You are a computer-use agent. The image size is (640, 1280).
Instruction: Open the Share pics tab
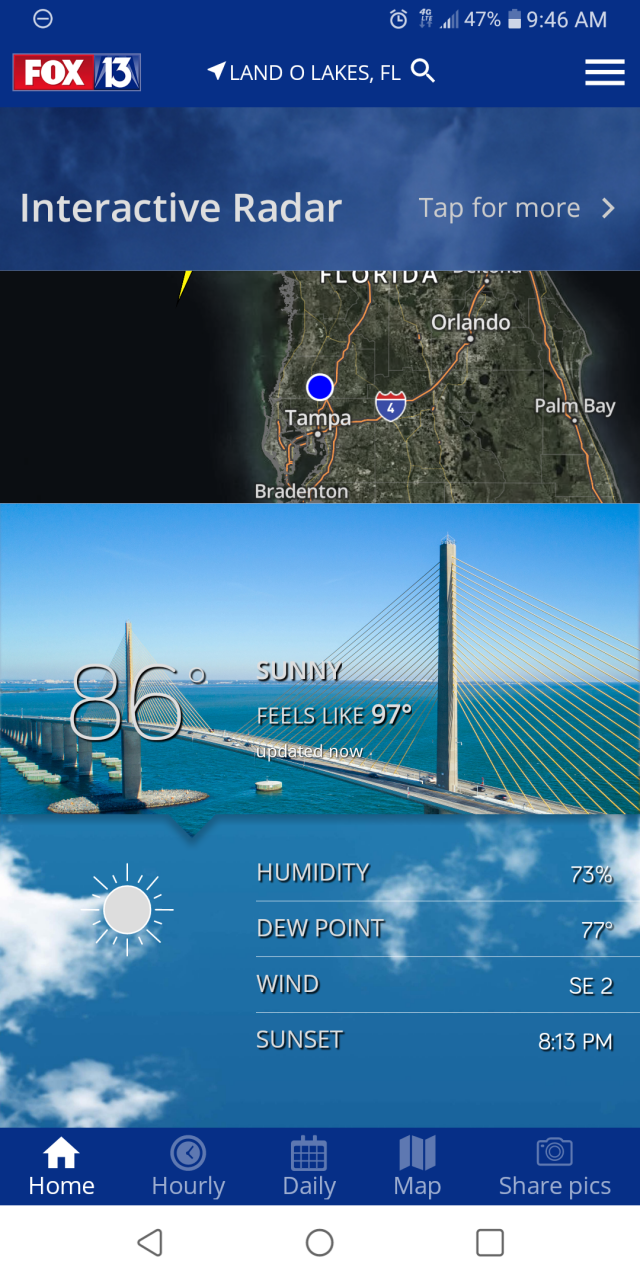(x=554, y=1166)
